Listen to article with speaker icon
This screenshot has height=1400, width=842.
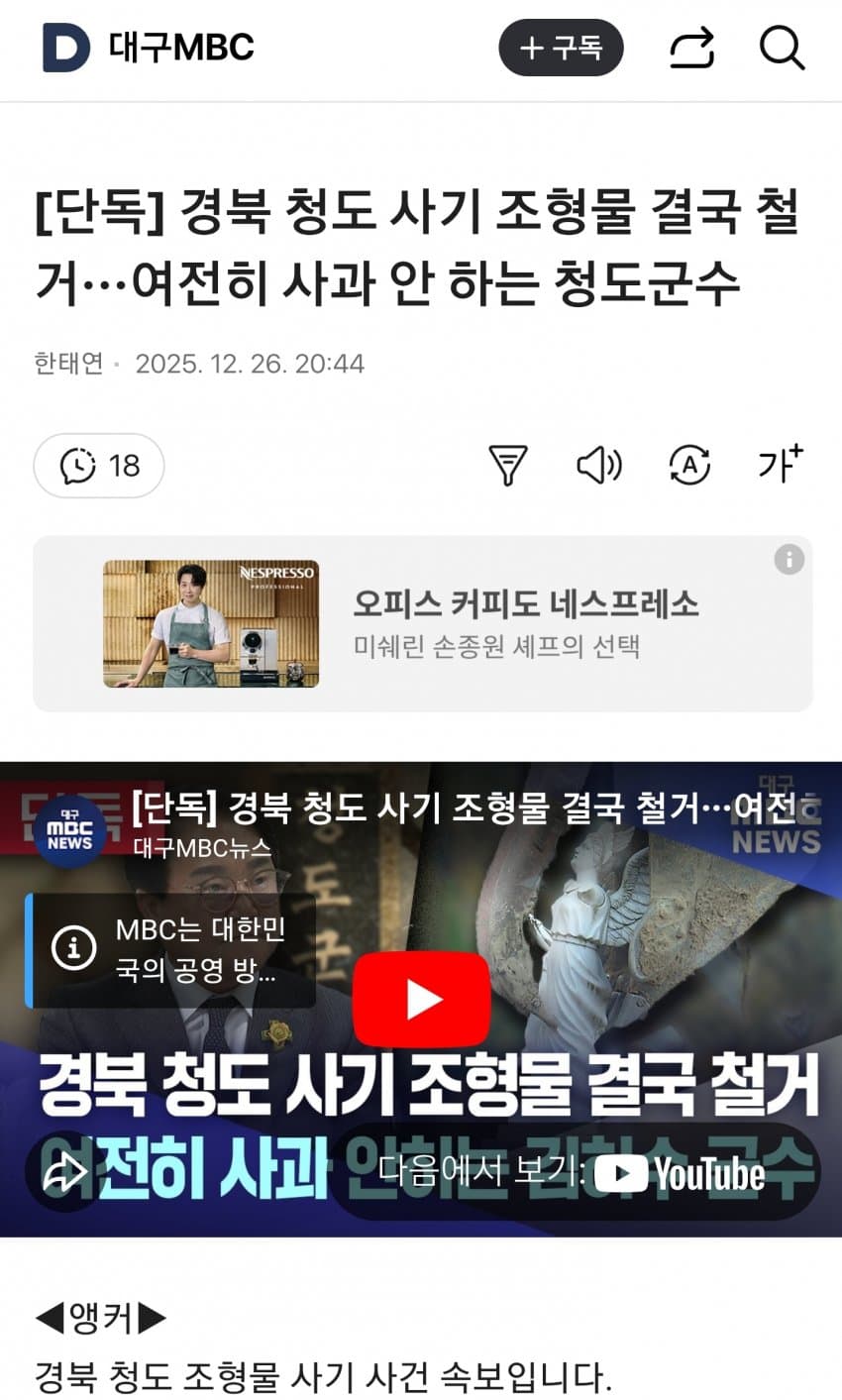(x=598, y=465)
